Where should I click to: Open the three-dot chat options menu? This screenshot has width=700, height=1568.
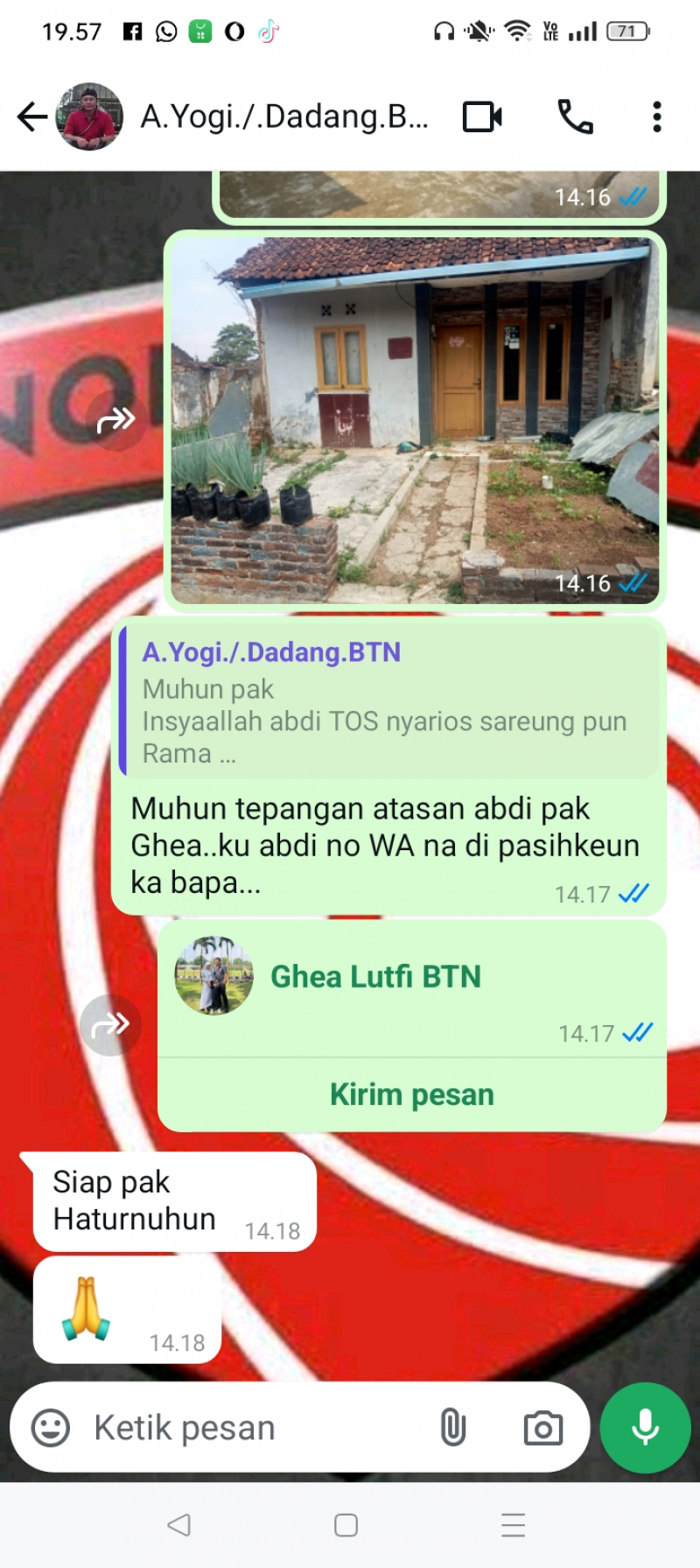coord(657,116)
